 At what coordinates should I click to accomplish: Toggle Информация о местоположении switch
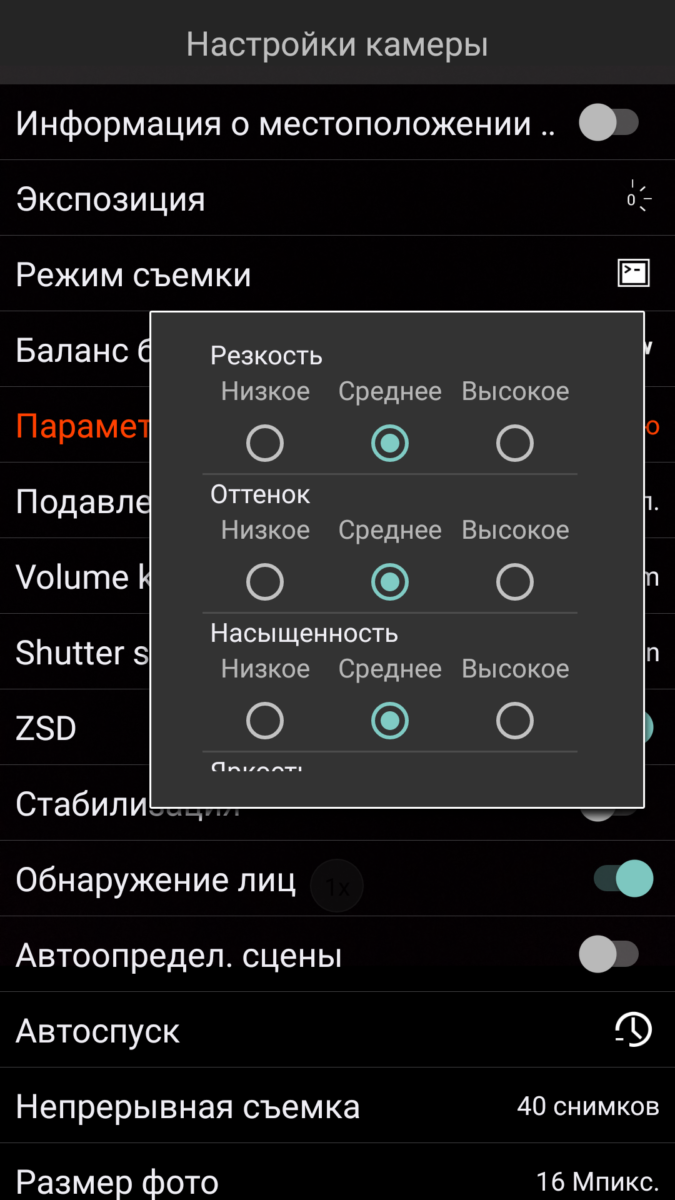coord(609,124)
